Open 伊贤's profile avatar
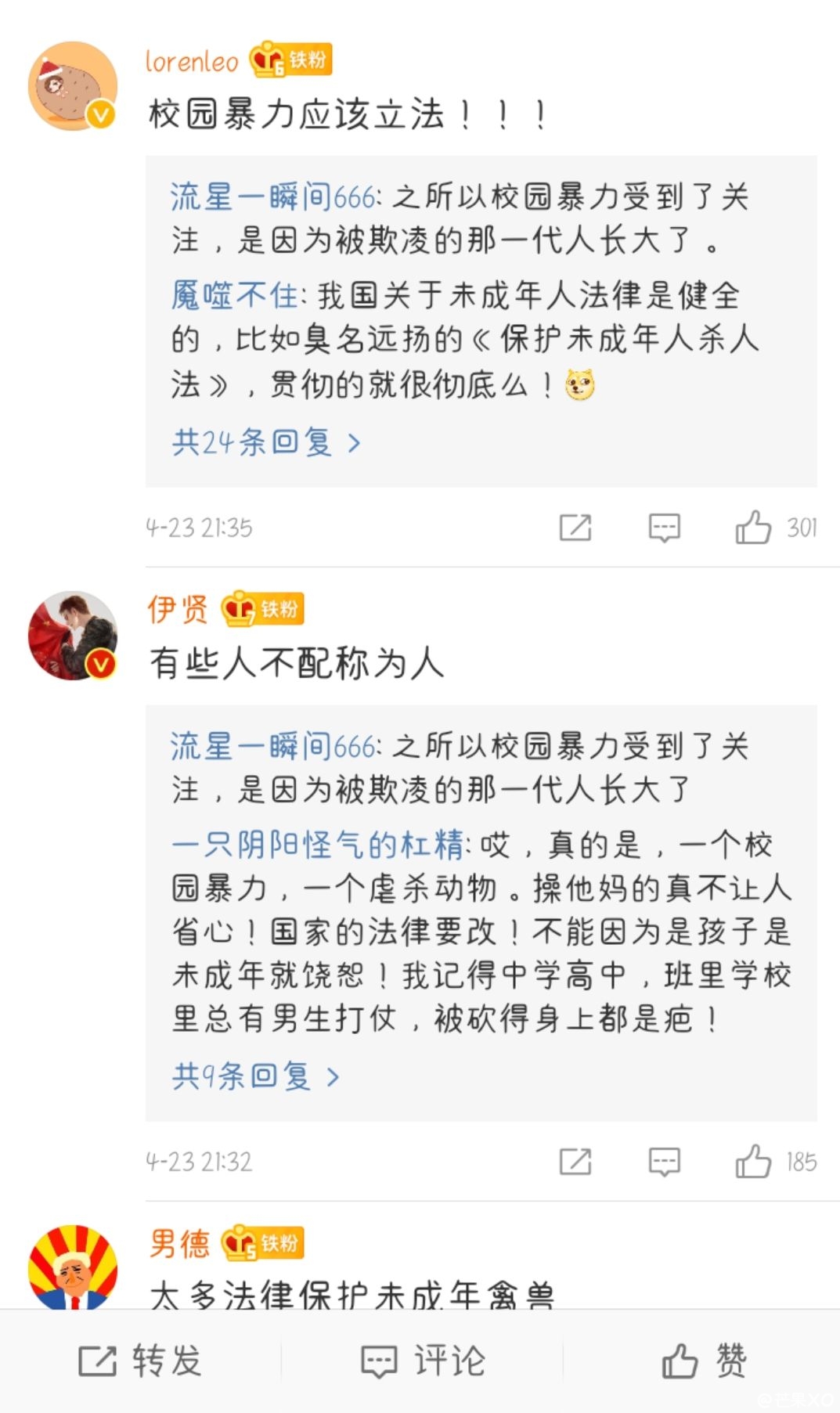The height and width of the screenshot is (1413, 840). point(73,636)
